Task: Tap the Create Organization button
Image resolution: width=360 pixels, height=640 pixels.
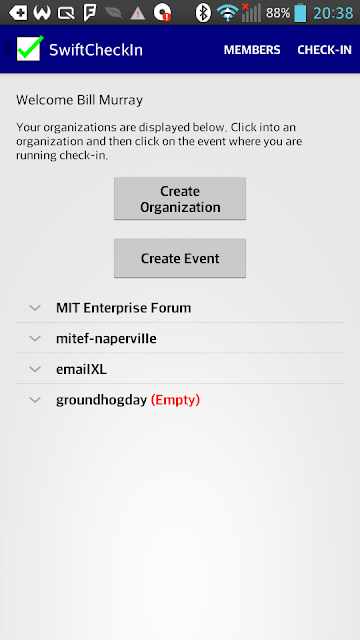Action: [x=180, y=199]
